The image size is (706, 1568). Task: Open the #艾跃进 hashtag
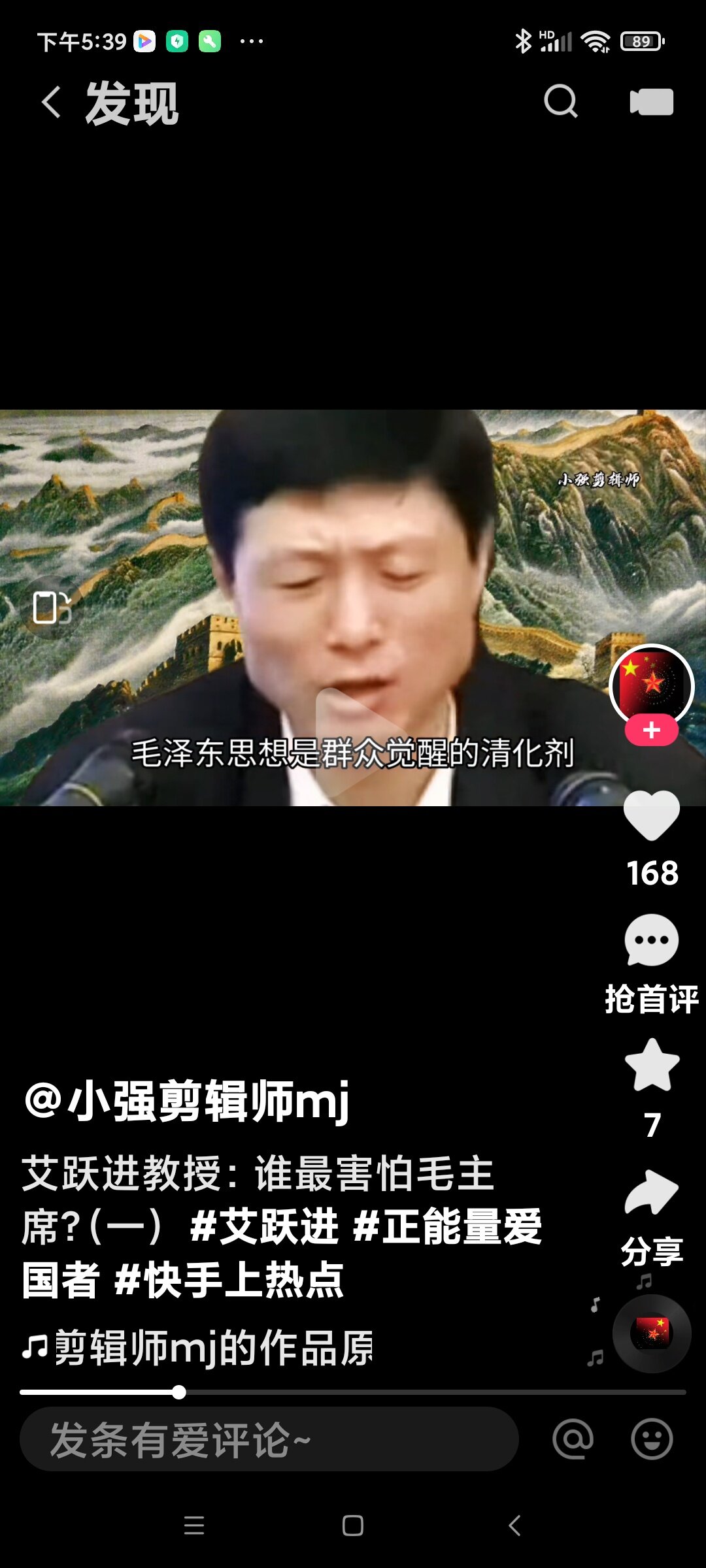pyautogui.click(x=264, y=1226)
